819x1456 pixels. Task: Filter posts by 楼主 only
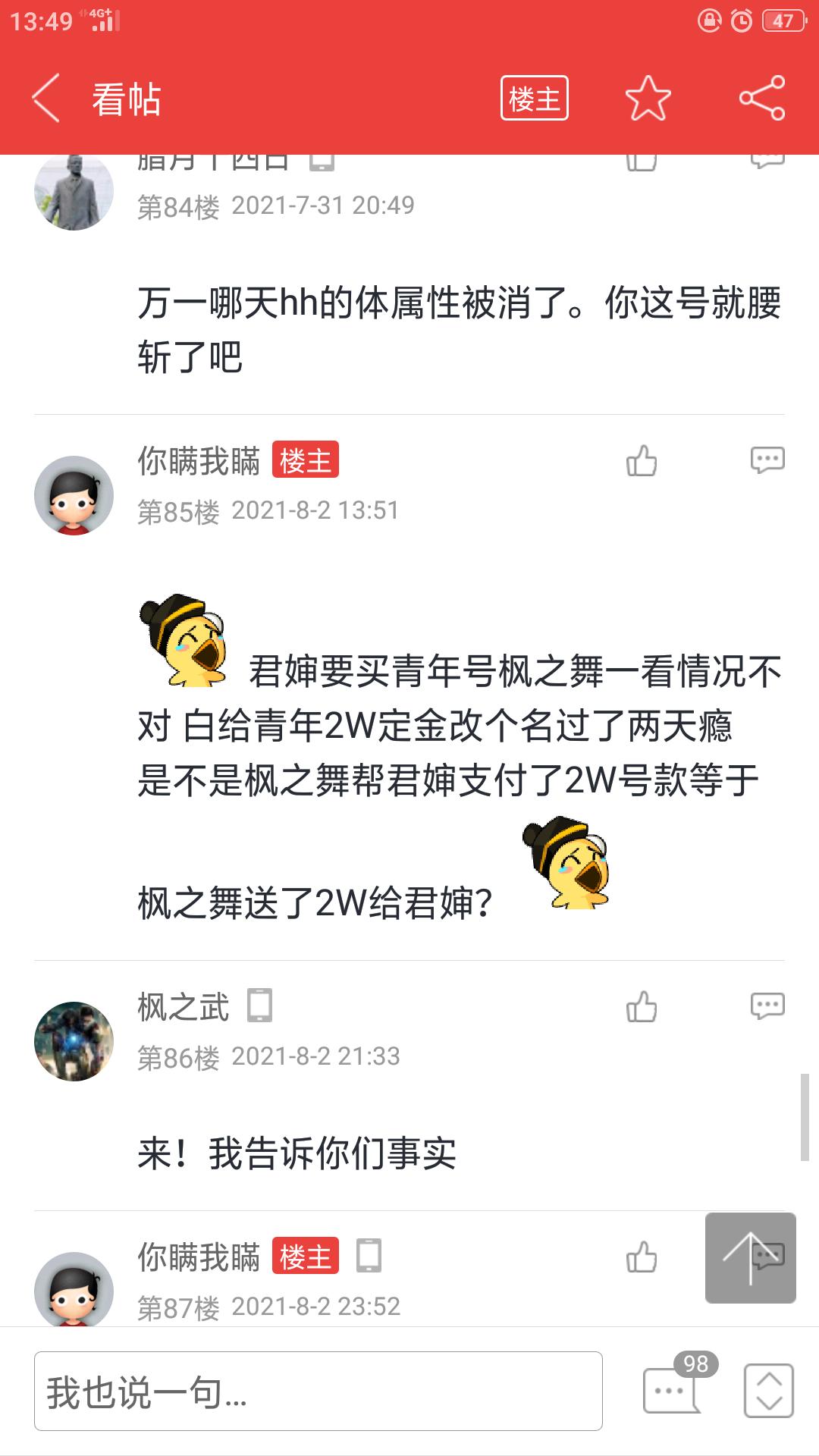(x=534, y=98)
